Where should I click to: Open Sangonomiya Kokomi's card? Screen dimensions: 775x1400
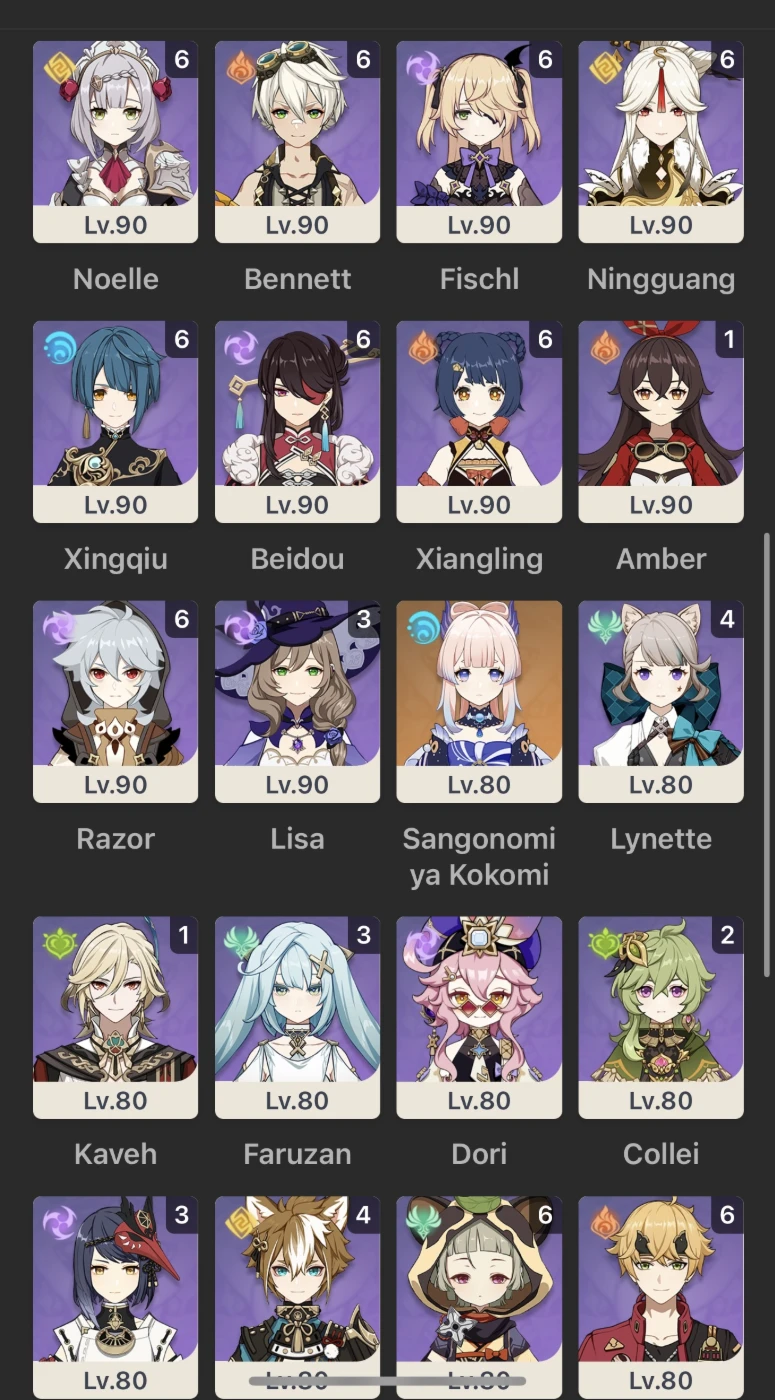(x=479, y=702)
